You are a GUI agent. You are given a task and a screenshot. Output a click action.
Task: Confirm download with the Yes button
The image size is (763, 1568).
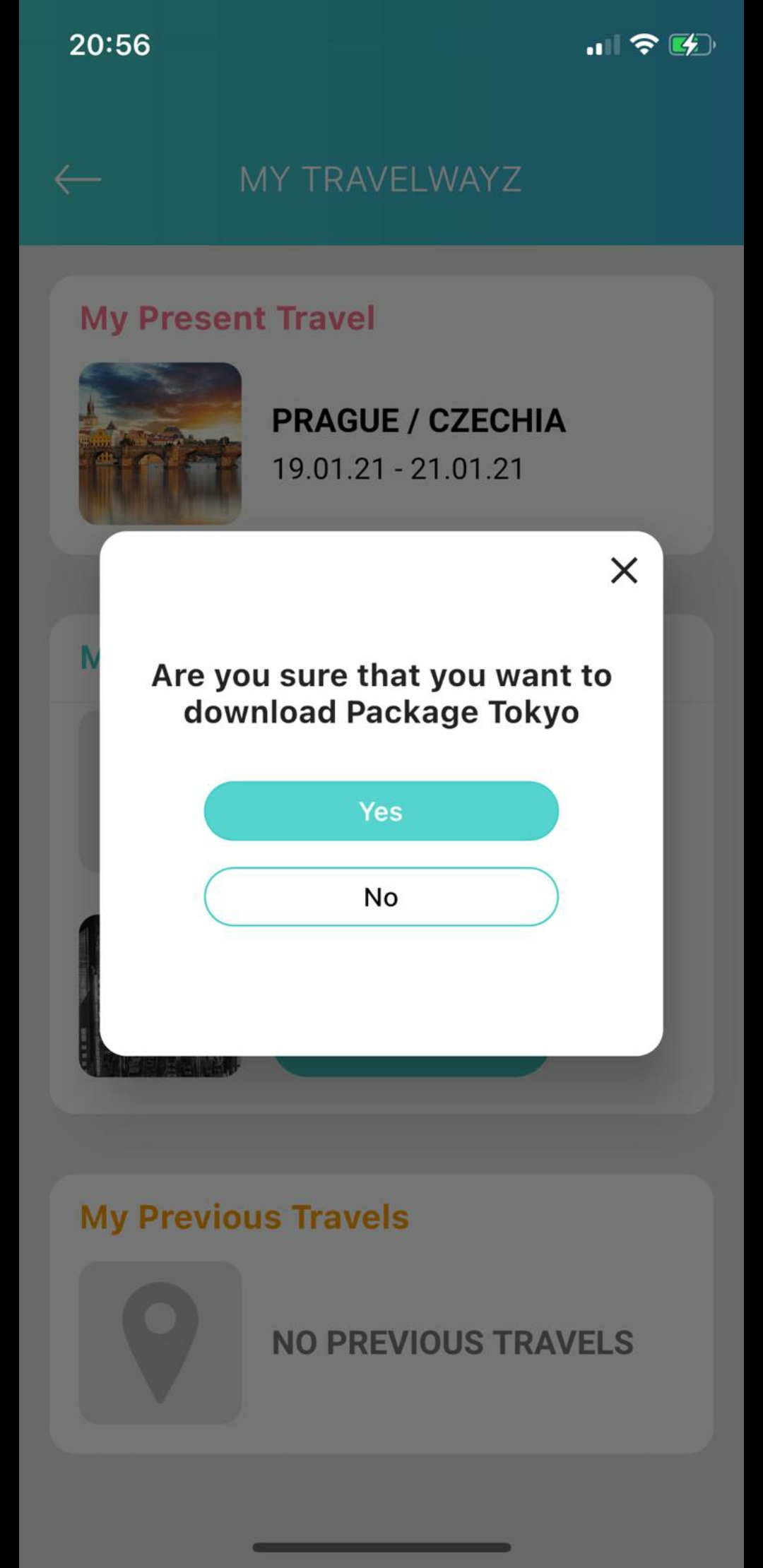[381, 811]
